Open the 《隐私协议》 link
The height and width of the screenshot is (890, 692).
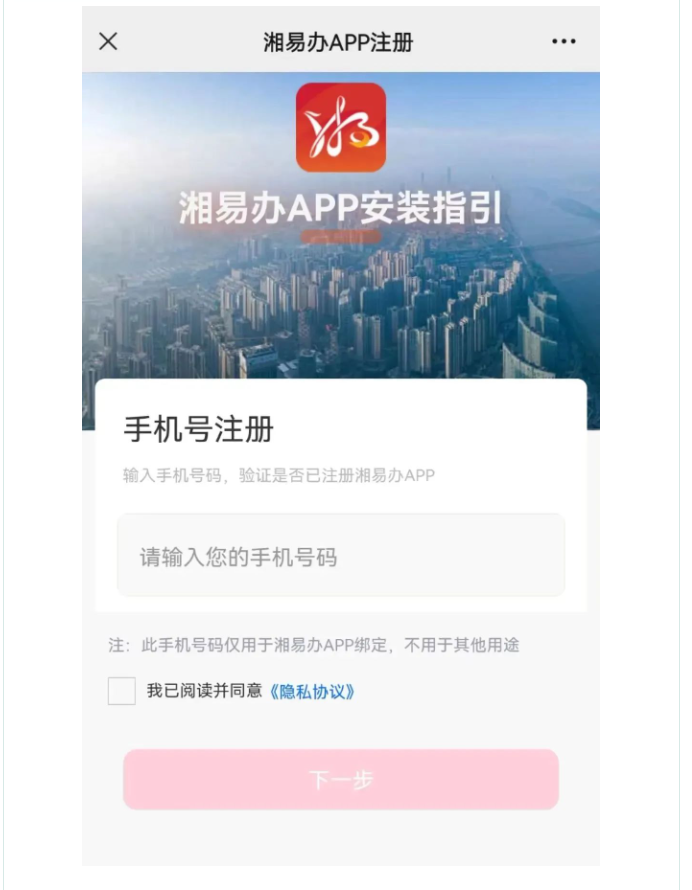(312, 691)
